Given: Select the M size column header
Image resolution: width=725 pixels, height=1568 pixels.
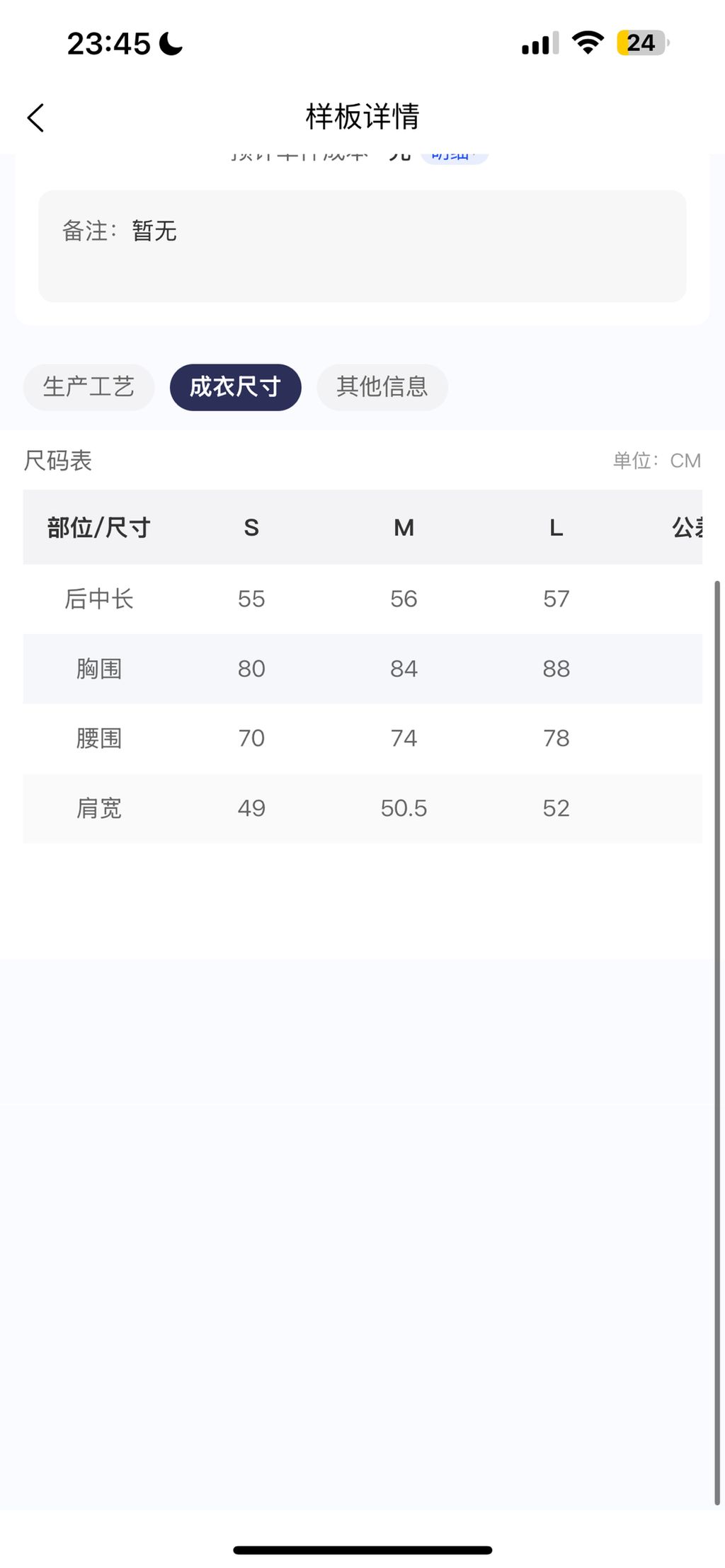Looking at the screenshot, I should pos(404,527).
